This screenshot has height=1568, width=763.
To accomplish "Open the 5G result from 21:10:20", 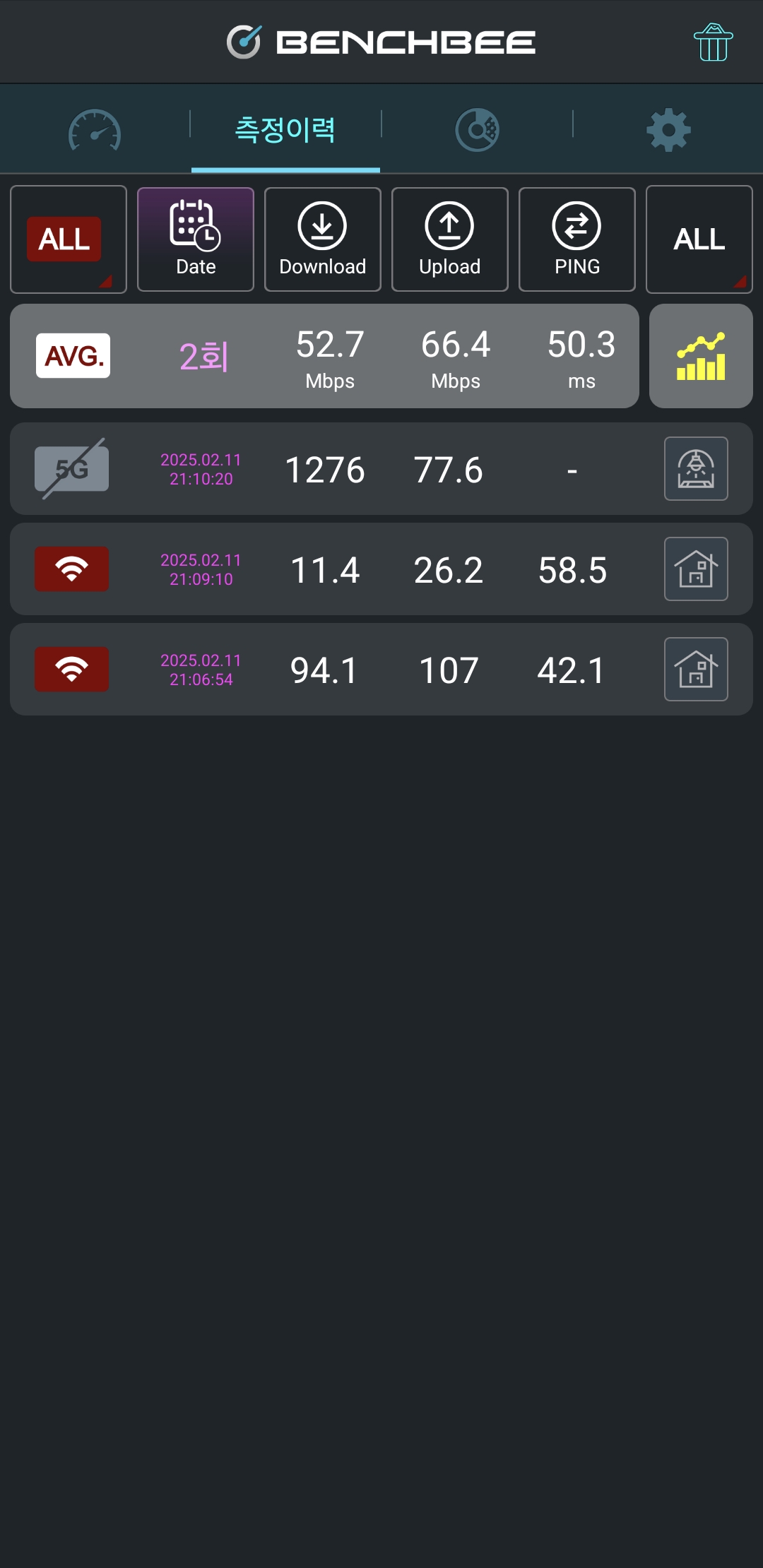I will coord(381,469).
